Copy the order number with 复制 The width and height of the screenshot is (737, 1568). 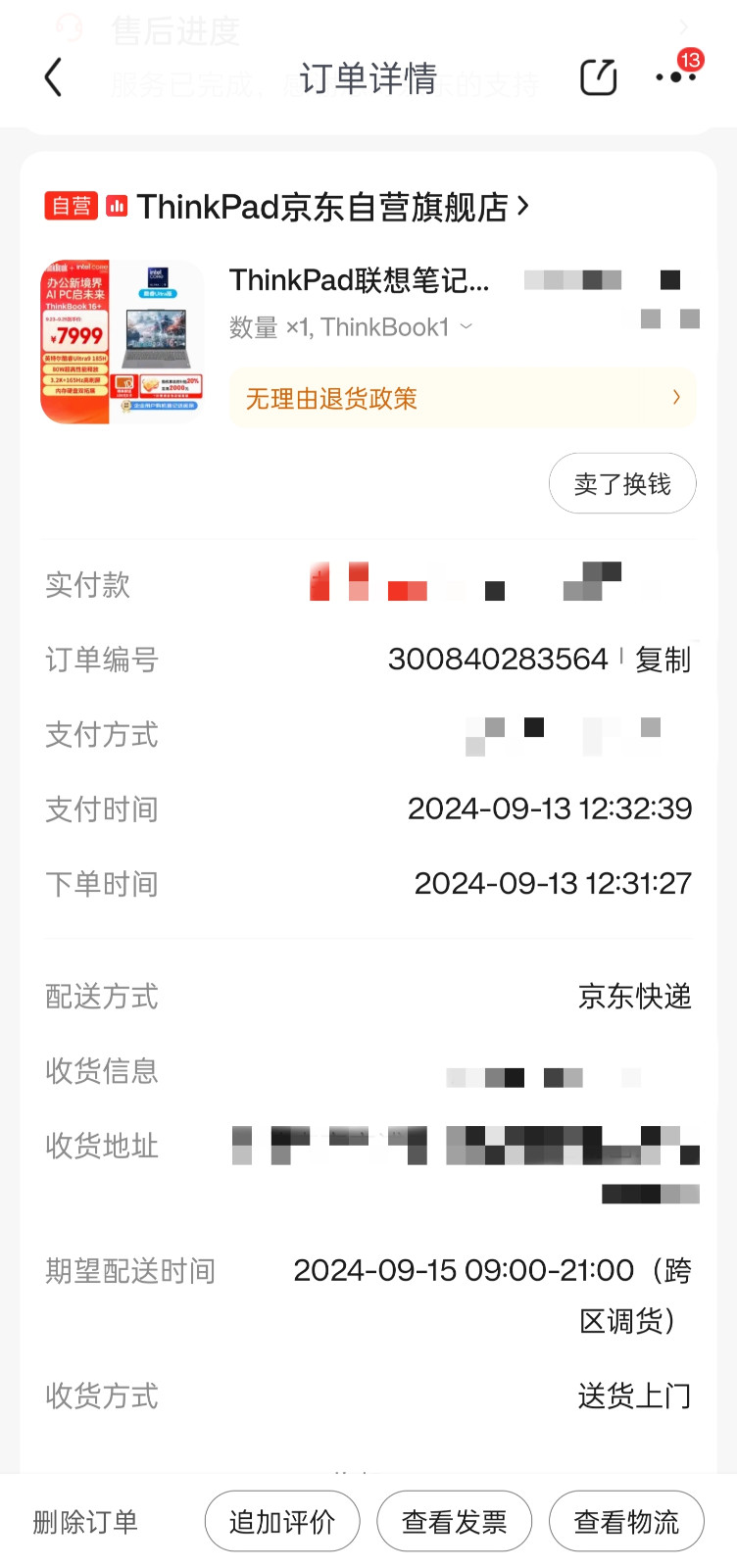(663, 660)
